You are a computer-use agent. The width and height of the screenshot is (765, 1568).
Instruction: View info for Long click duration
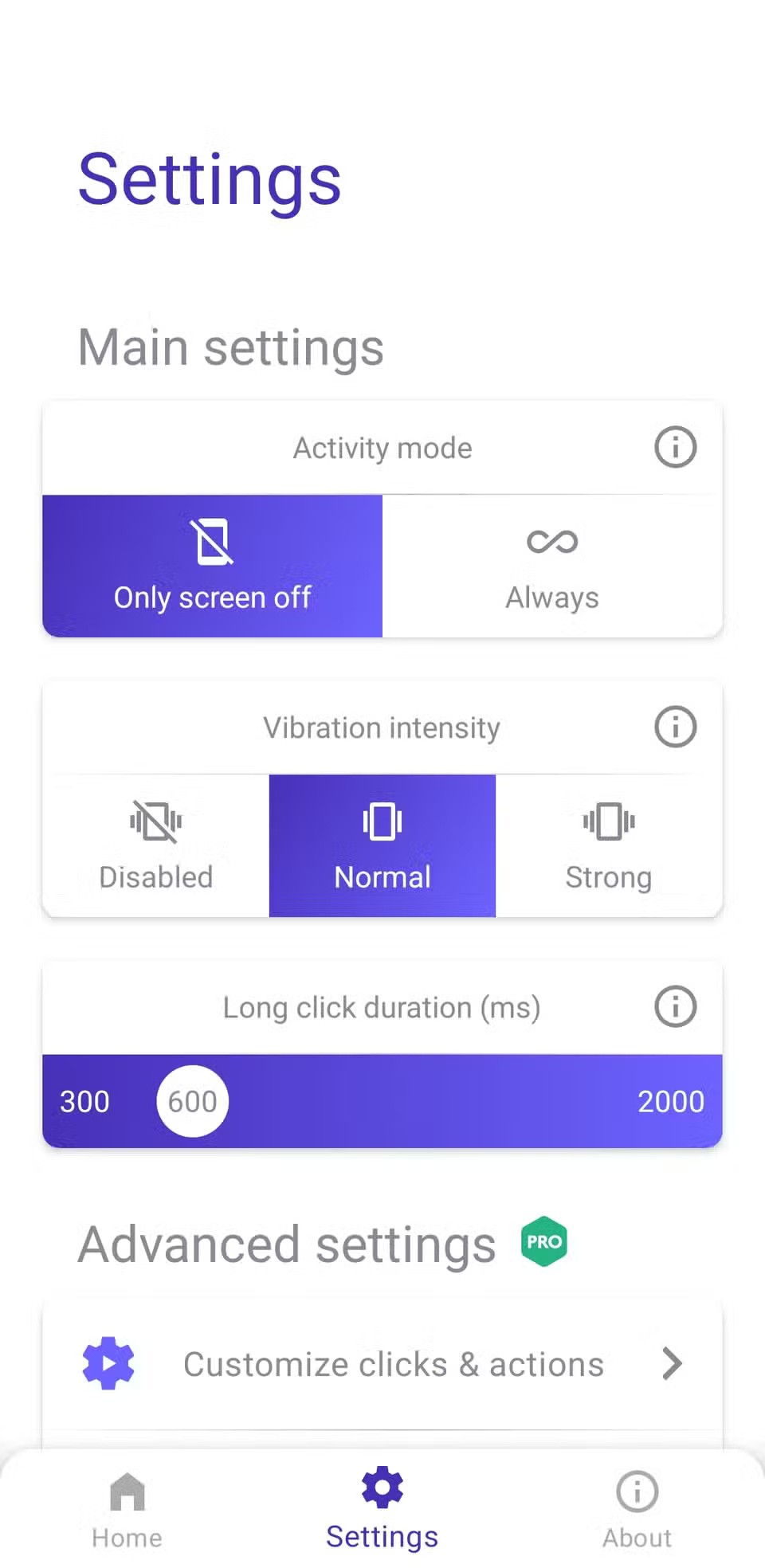675,1006
